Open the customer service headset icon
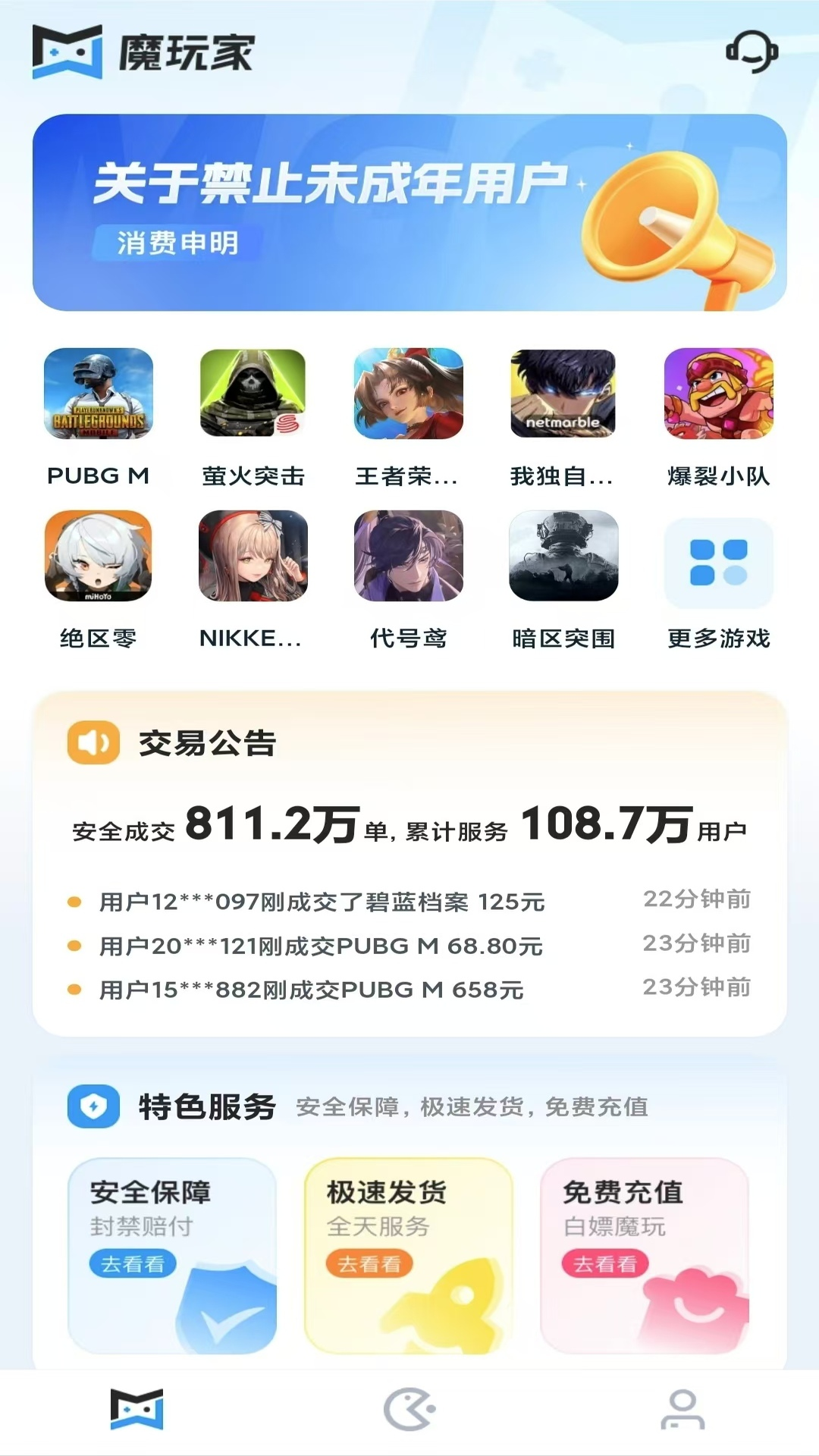Image resolution: width=819 pixels, height=1456 pixels. (x=753, y=52)
